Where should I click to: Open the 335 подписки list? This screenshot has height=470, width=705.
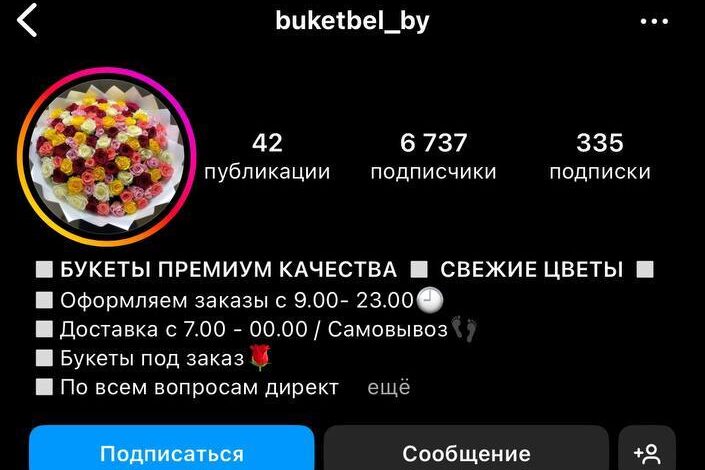click(x=600, y=156)
